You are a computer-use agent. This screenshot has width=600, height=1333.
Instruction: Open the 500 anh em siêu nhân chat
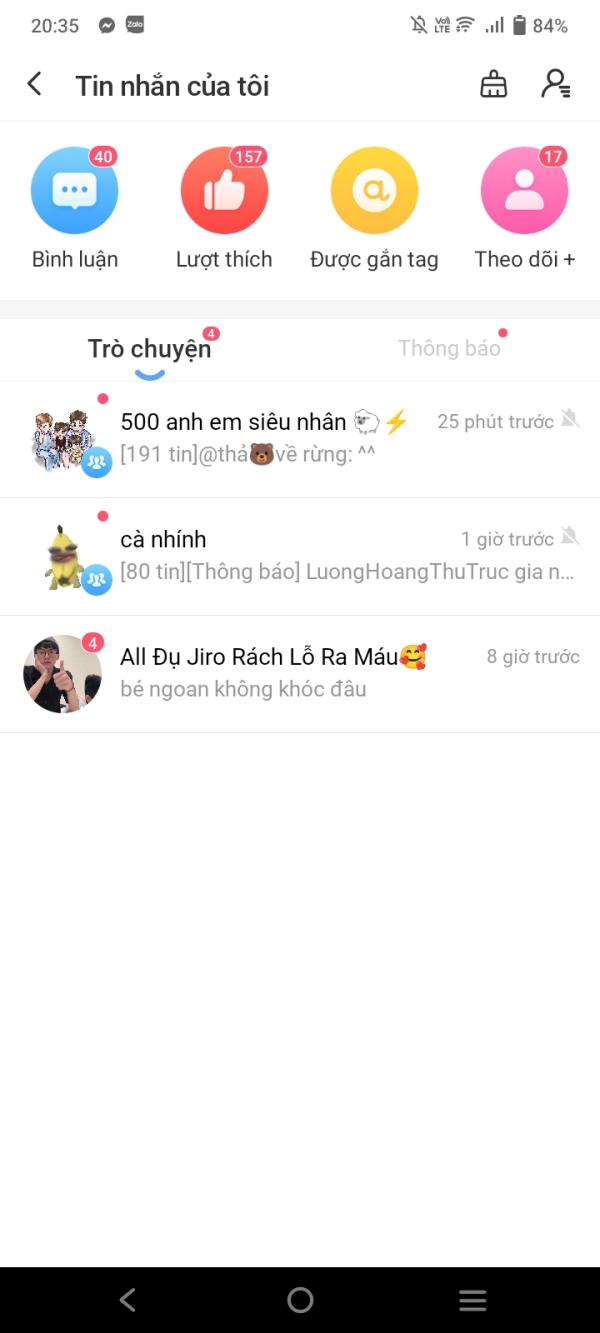pyautogui.click(x=300, y=439)
